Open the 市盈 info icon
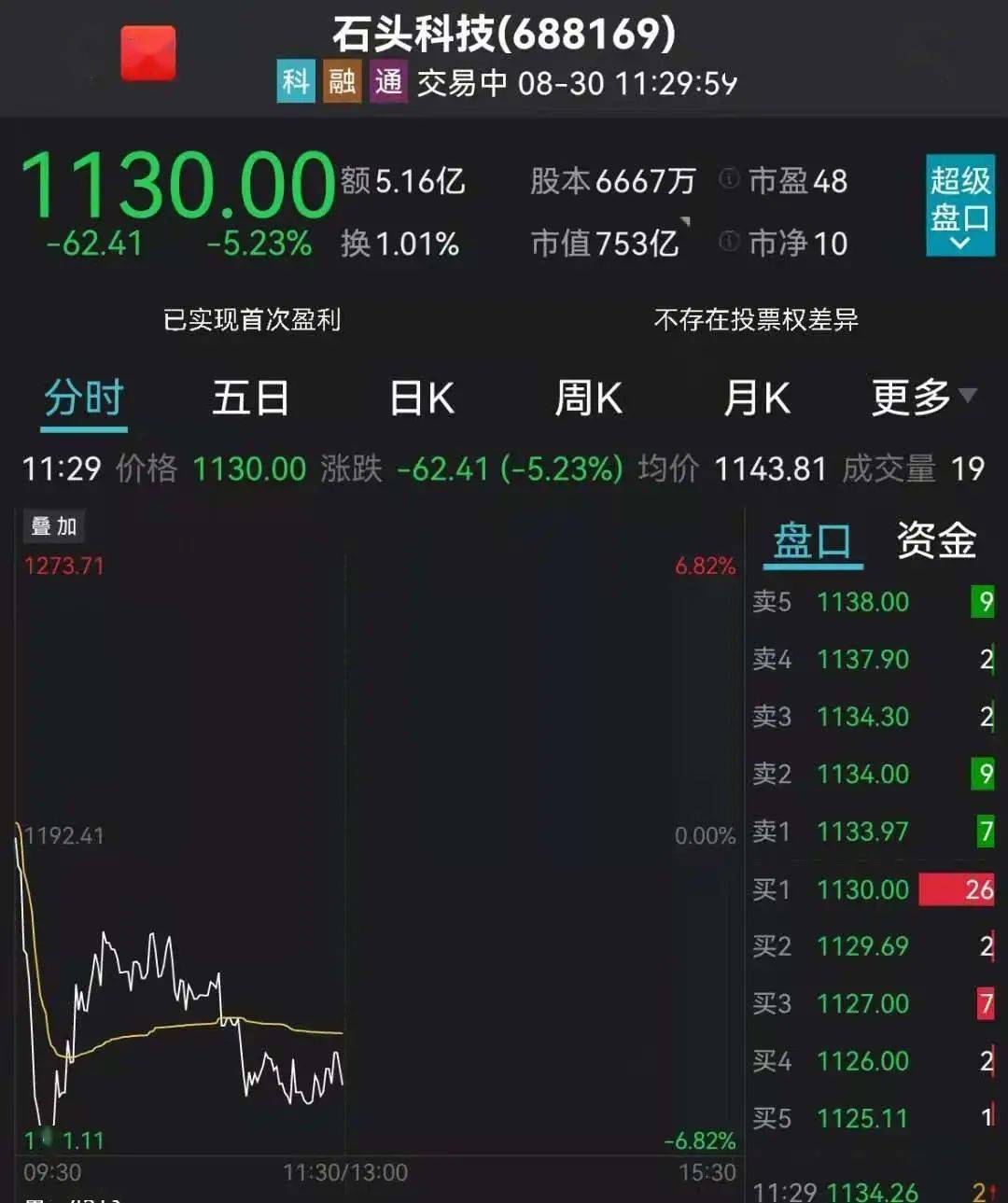The image size is (1008, 1203). pos(729,178)
